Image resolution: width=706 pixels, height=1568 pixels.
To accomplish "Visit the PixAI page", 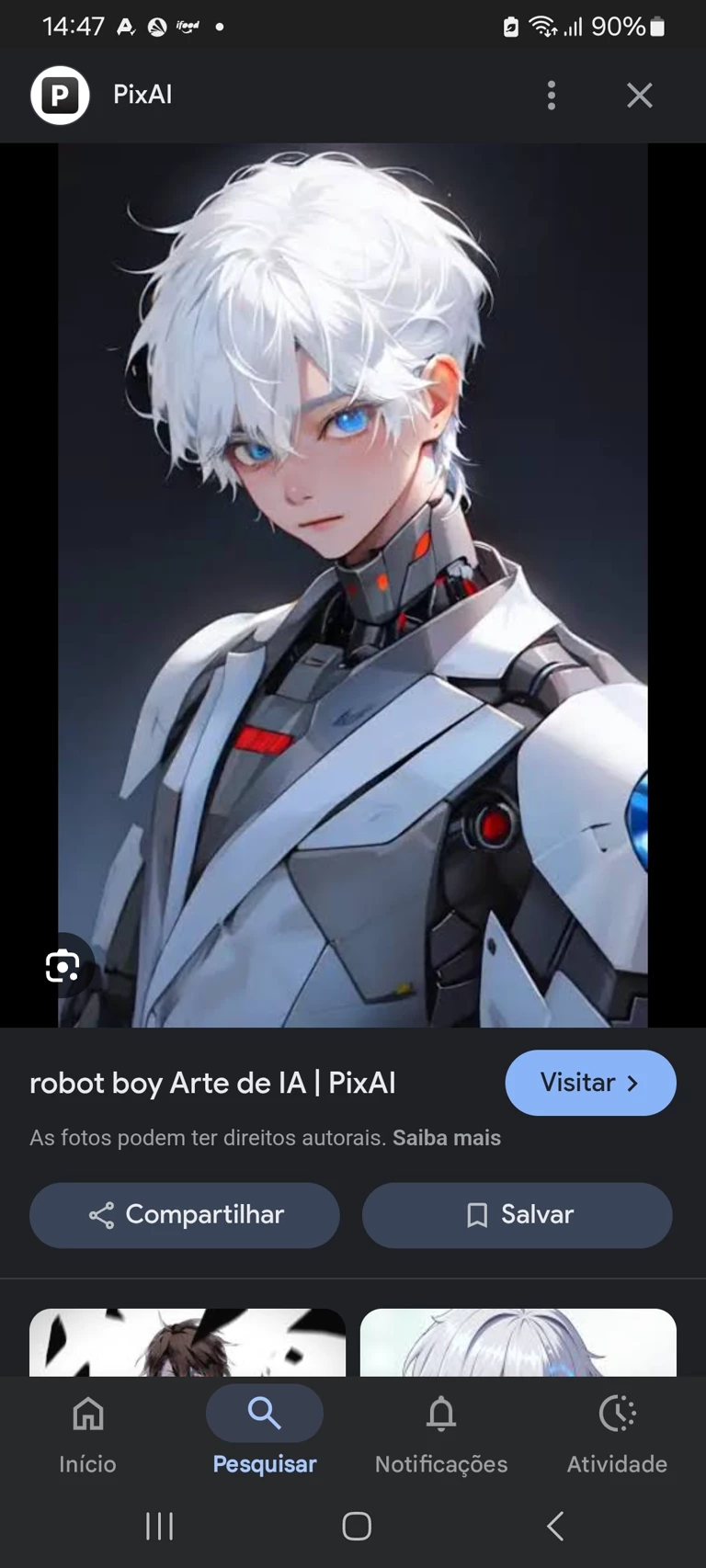I will coord(590,1083).
